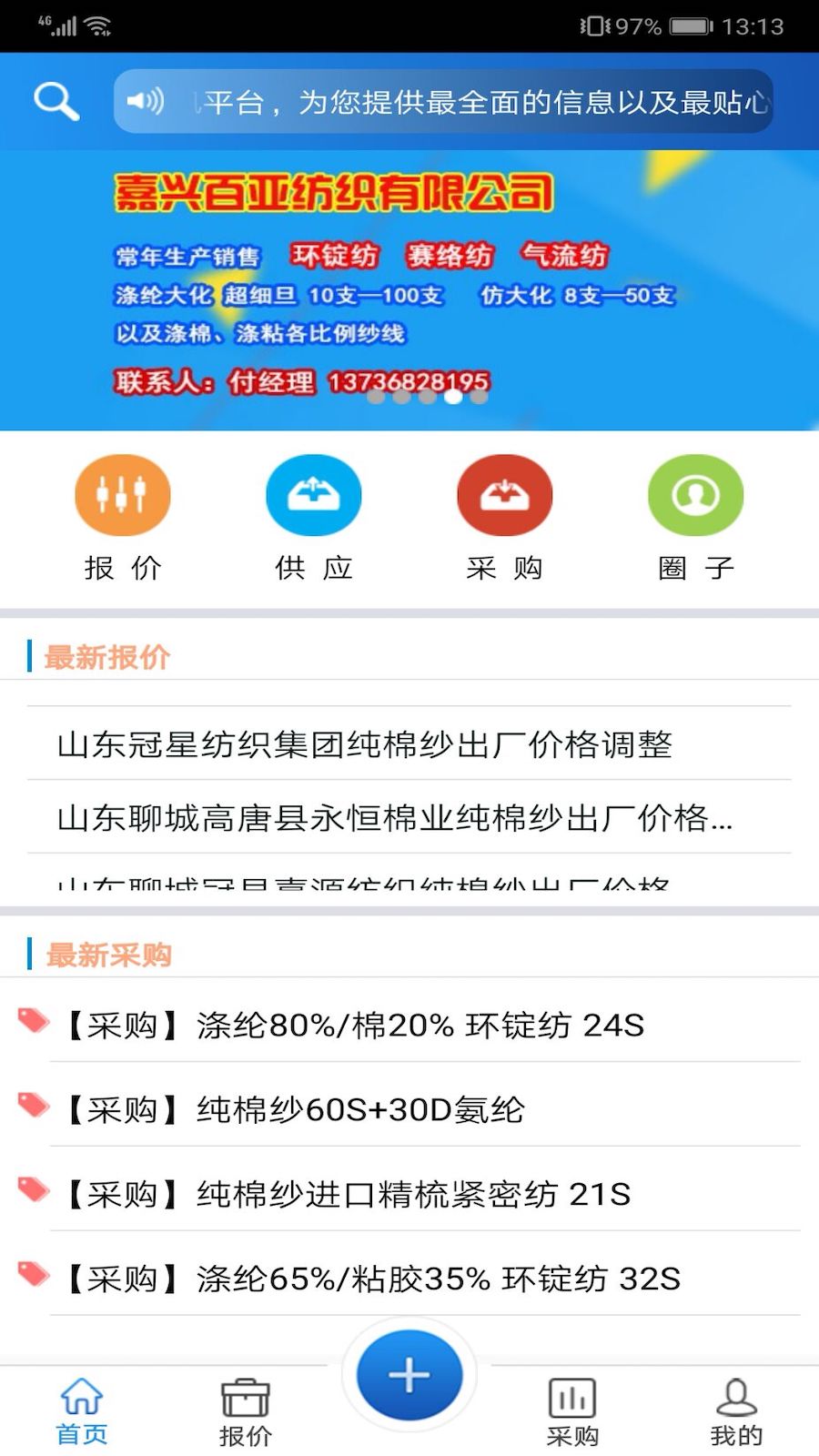Open purchase listing 涤纶80%/棉20% 环锭纺 24S
Screen dimensions: 819x1456
coord(355,1026)
